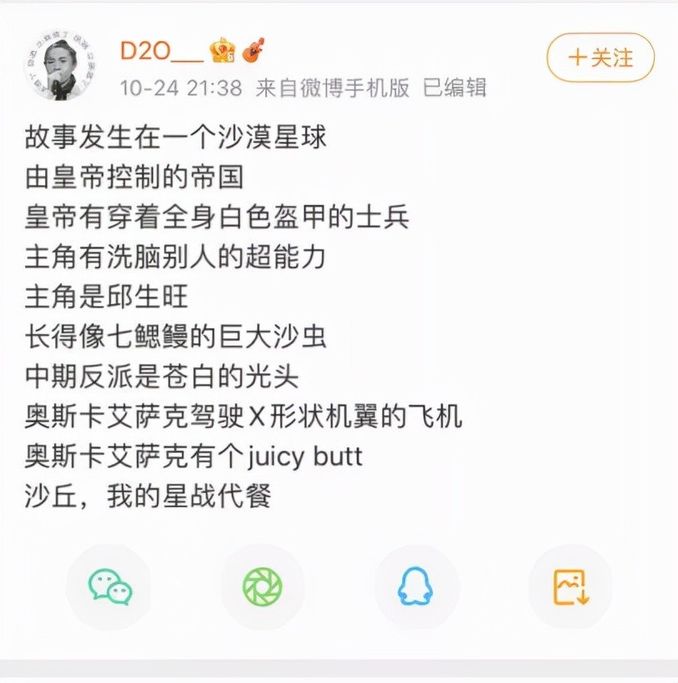Share the post to WeChat Moments
The image size is (678, 683).
[263, 587]
